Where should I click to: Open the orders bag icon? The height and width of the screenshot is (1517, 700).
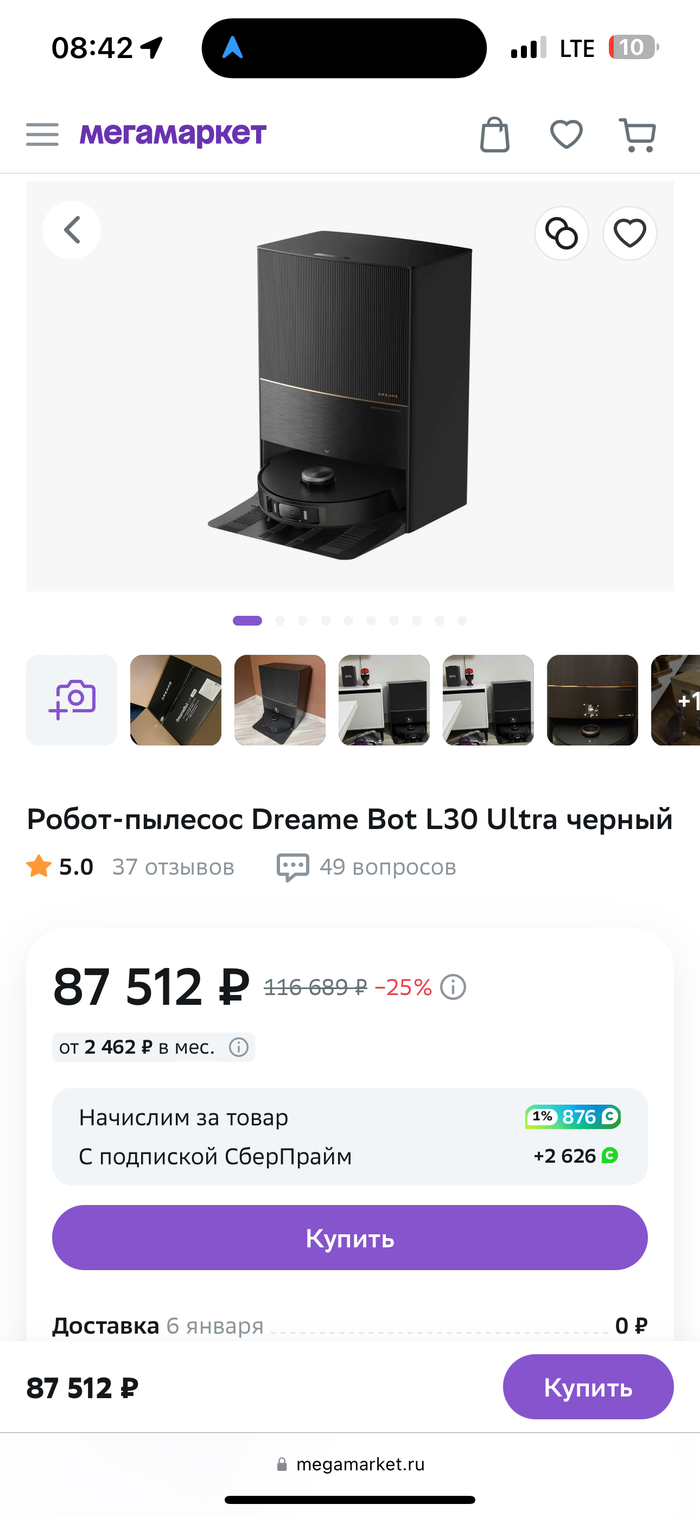coord(495,134)
